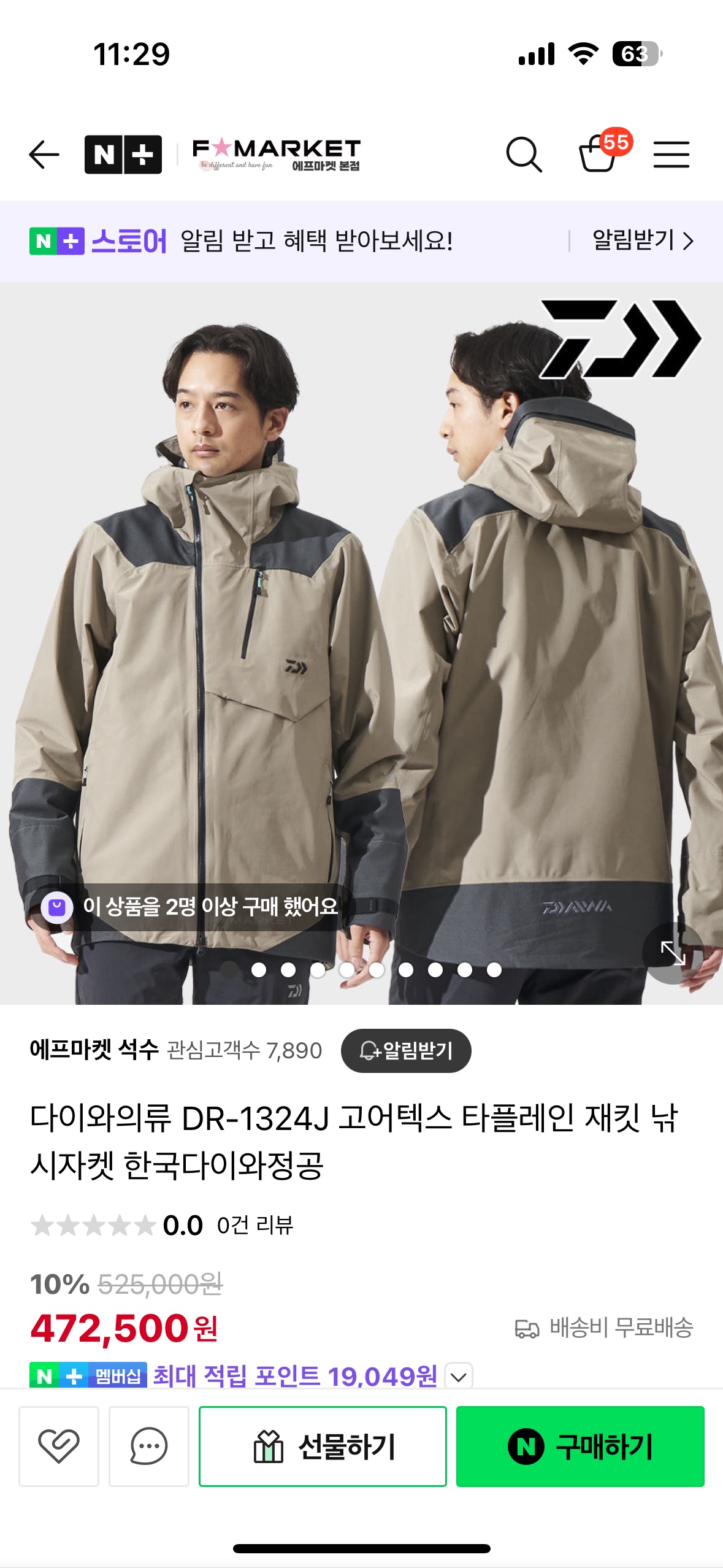Viewport: 723px width, 1568px height.
Task: Add product to wishlist with heart icon
Action: pyautogui.click(x=59, y=1445)
